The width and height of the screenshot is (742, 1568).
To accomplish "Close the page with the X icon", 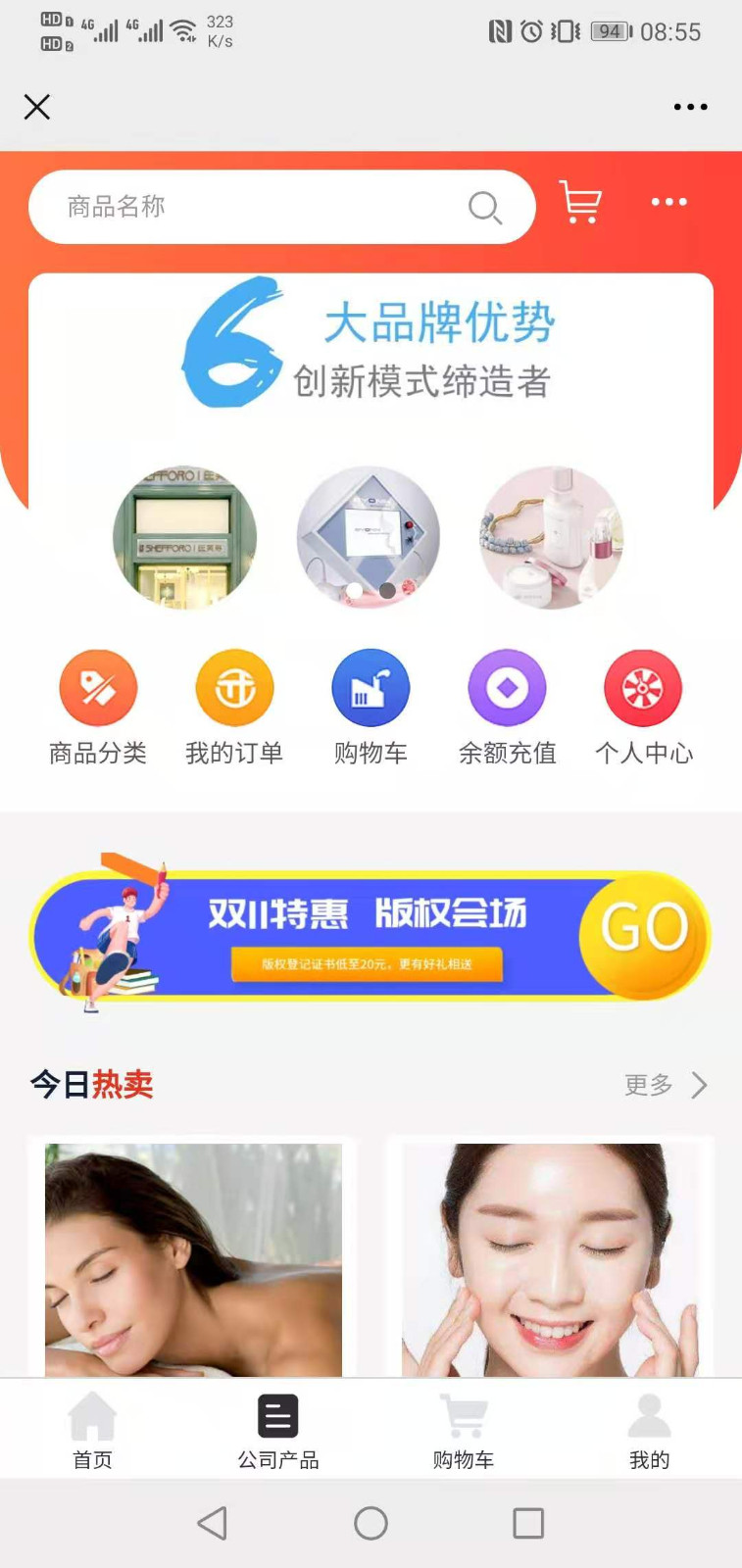I will pos(37,107).
